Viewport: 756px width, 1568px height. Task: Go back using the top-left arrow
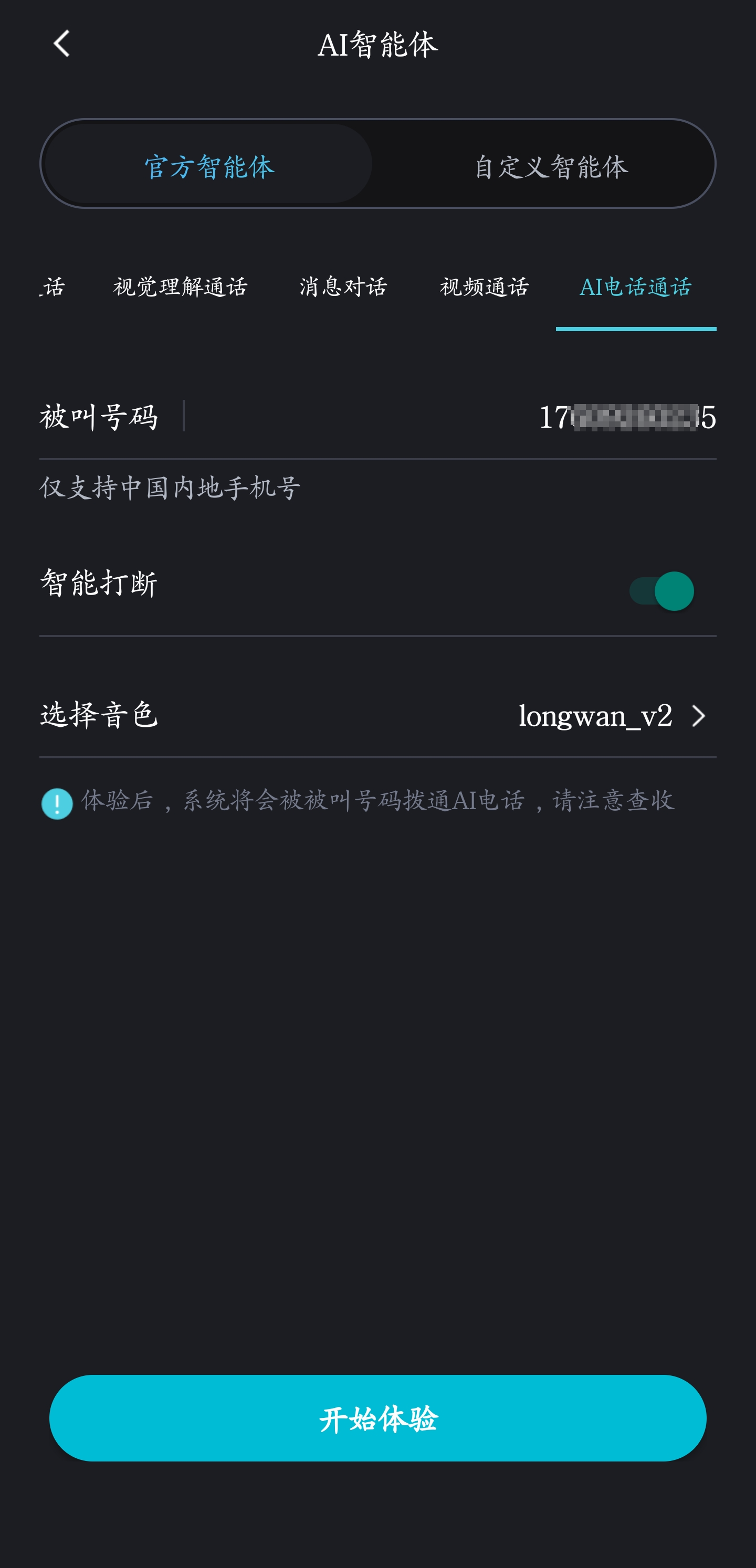click(61, 44)
